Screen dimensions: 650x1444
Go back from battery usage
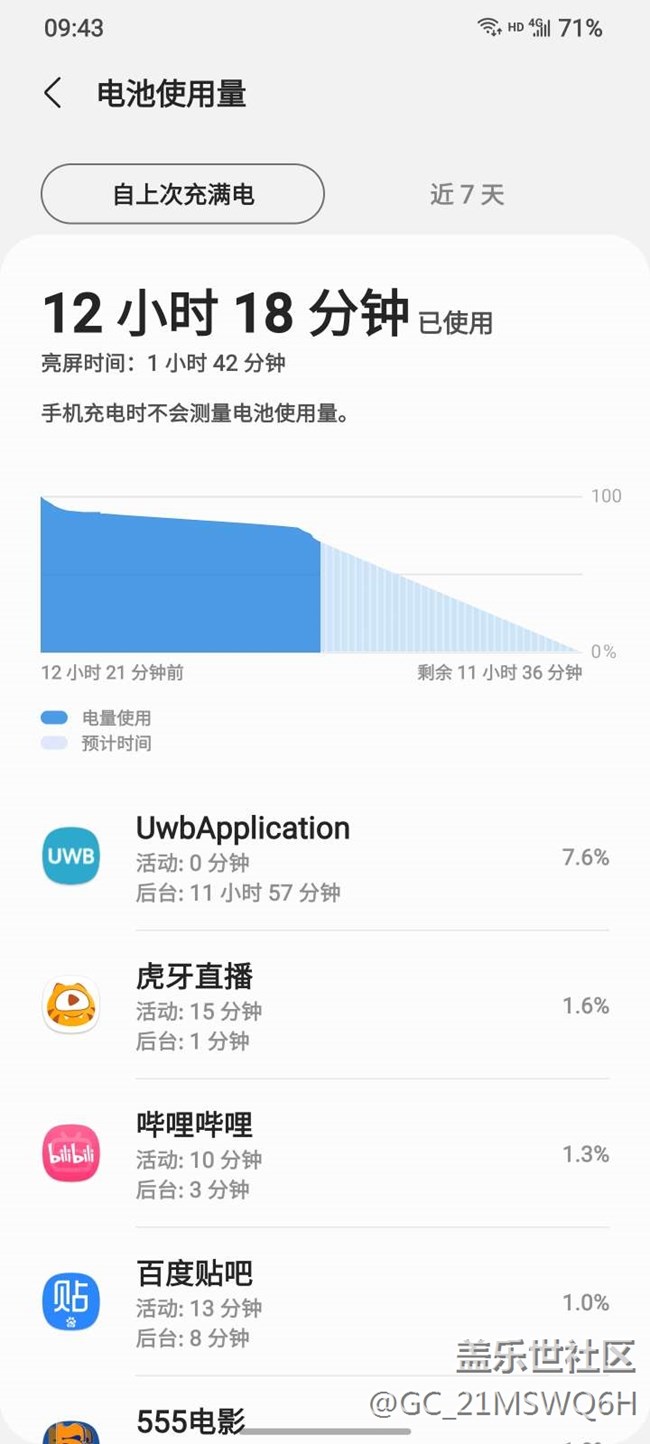[x=54, y=94]
